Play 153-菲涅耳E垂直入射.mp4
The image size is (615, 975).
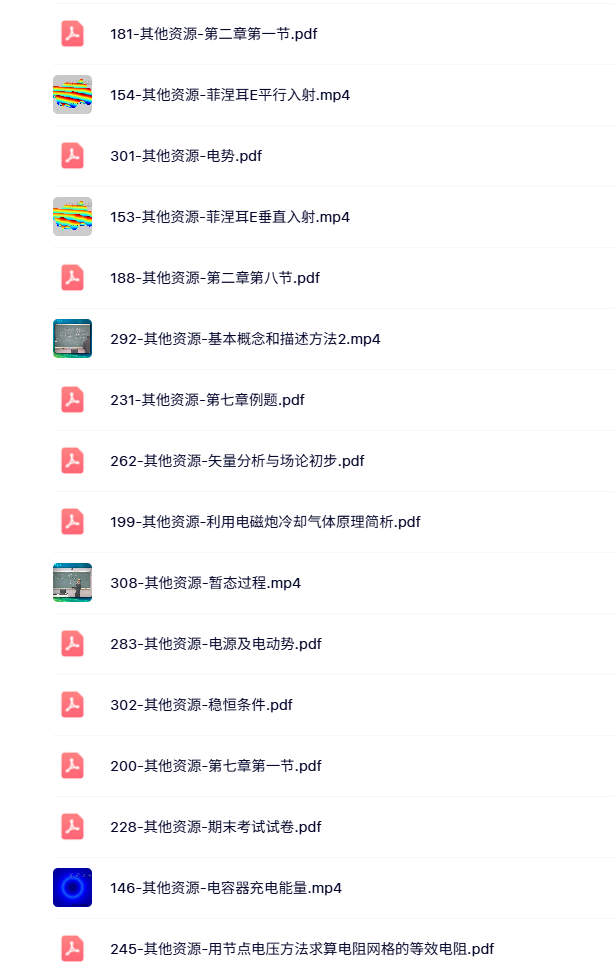point(230,217)
